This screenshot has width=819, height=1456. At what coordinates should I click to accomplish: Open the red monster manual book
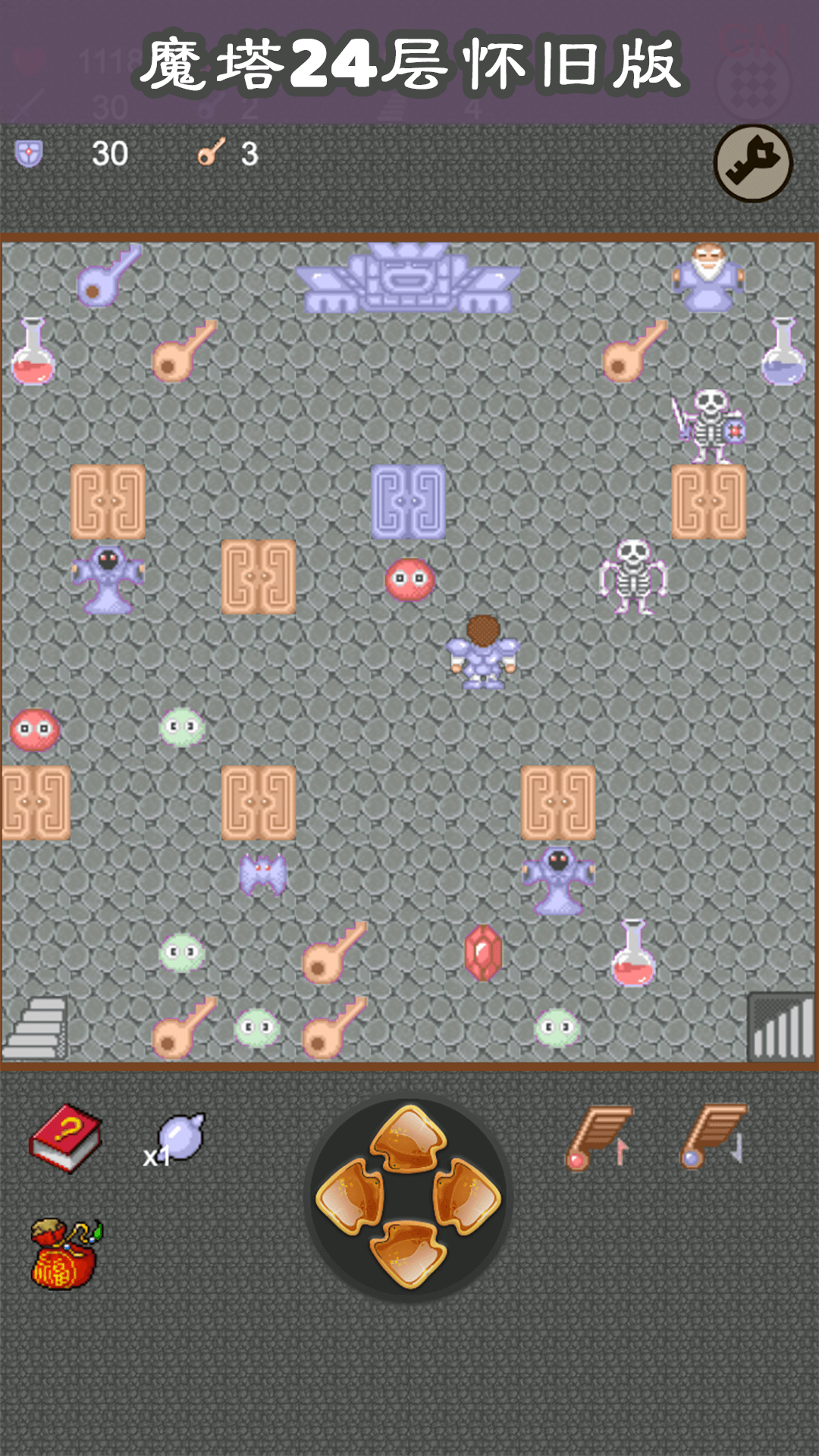click(65, 1137)
